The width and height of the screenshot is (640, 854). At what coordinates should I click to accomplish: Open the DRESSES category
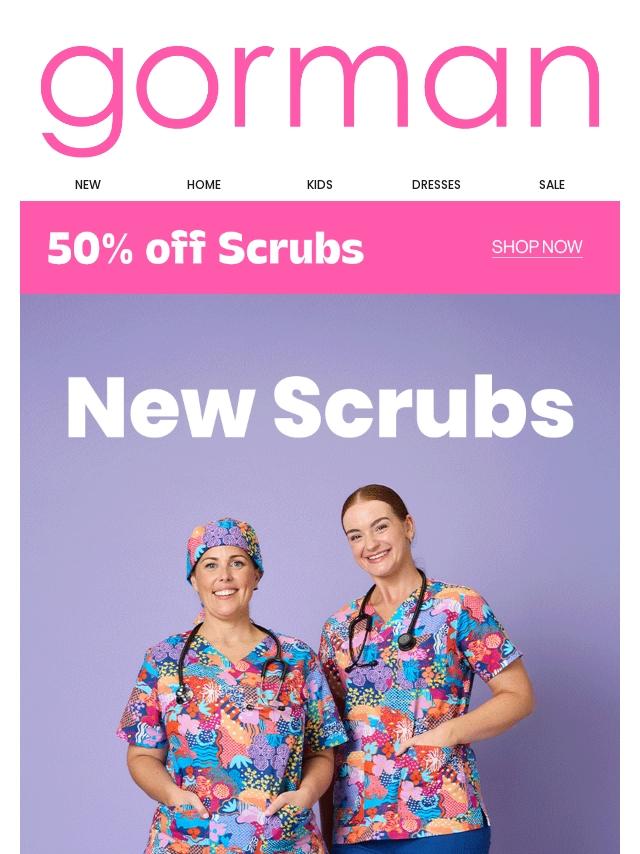[x=436, y=185]
